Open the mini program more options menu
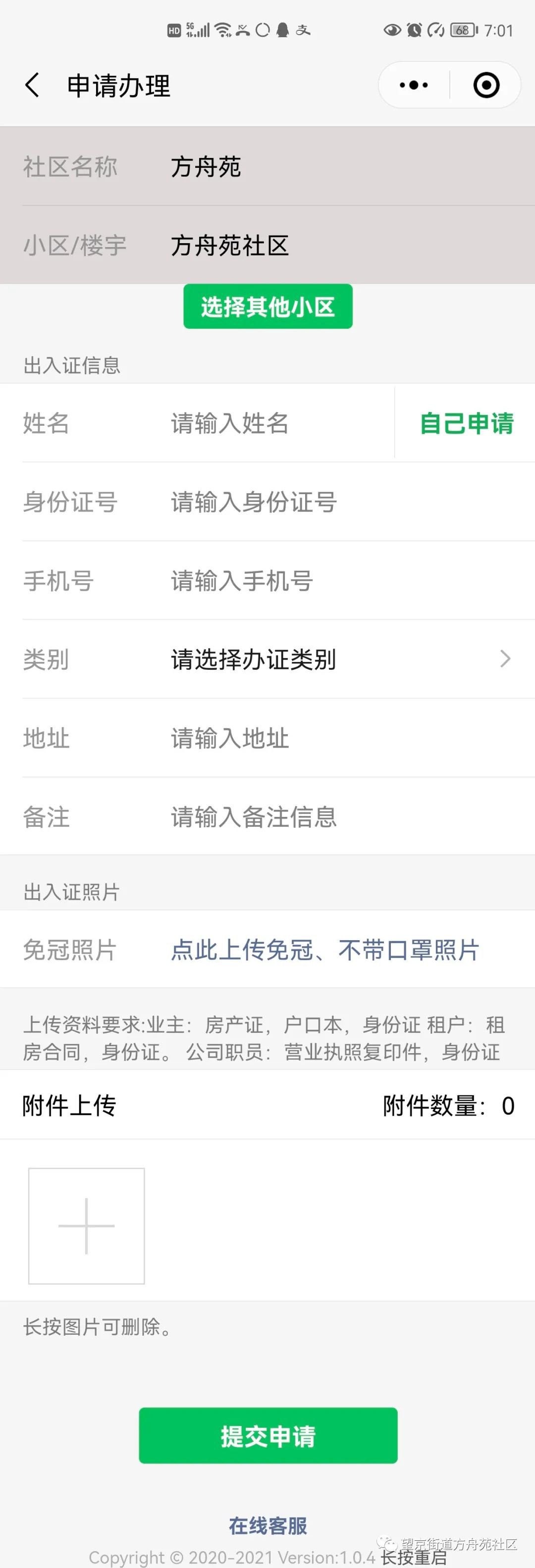 tap(414, 85)
